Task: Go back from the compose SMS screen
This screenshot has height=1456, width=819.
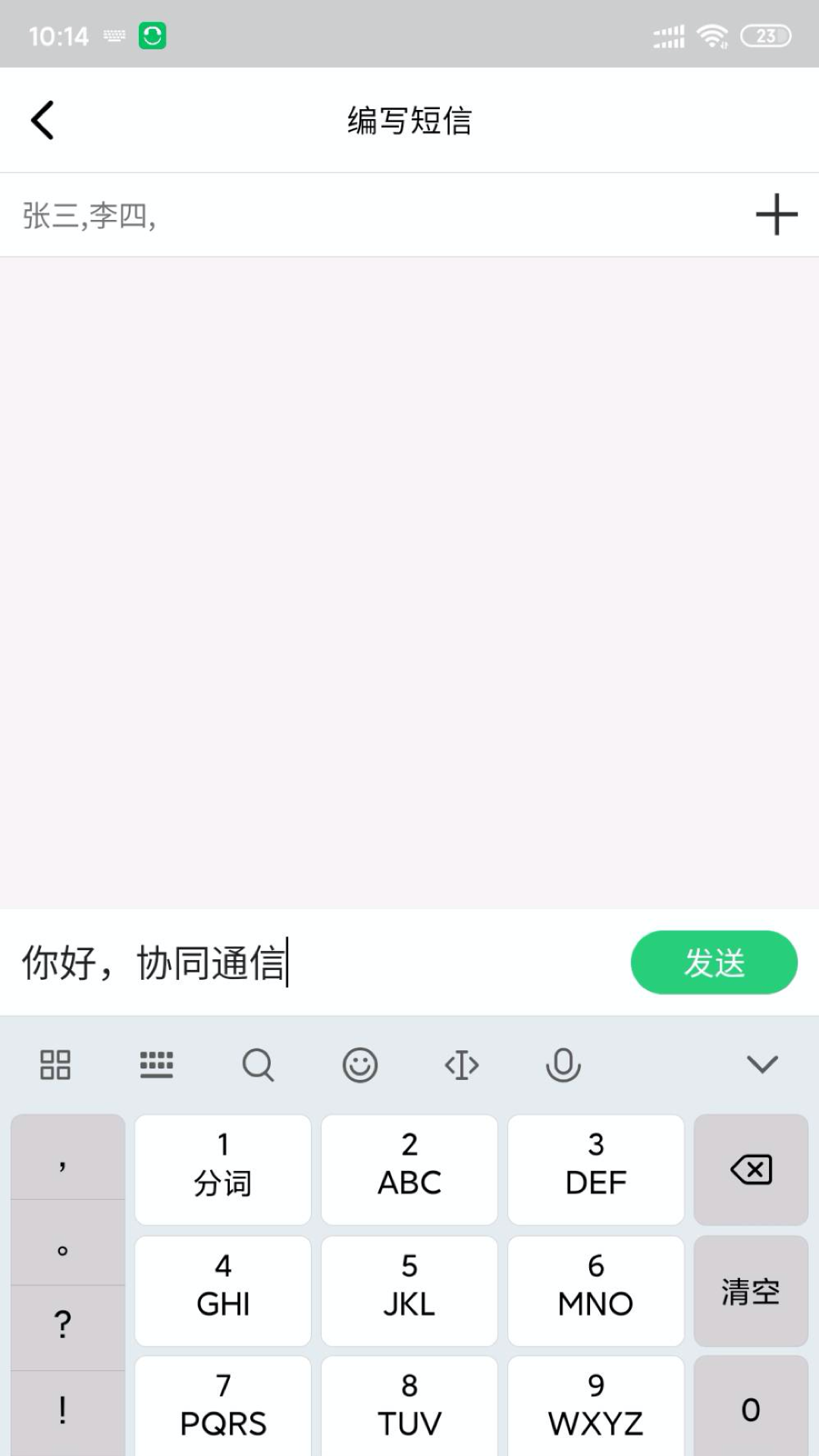Action: tap(42, 120)
